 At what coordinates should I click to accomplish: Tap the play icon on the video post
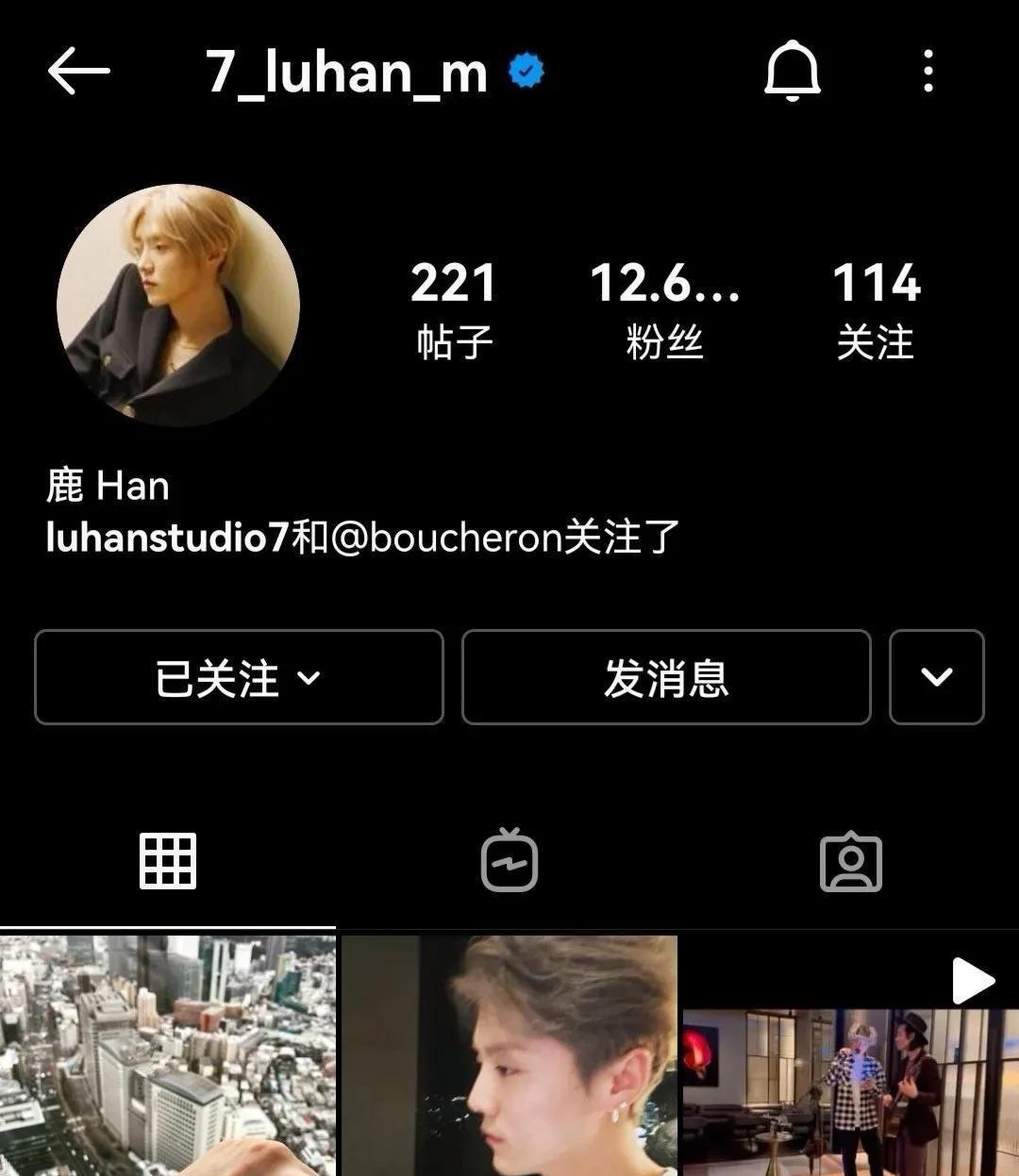[x=971, y=981]
